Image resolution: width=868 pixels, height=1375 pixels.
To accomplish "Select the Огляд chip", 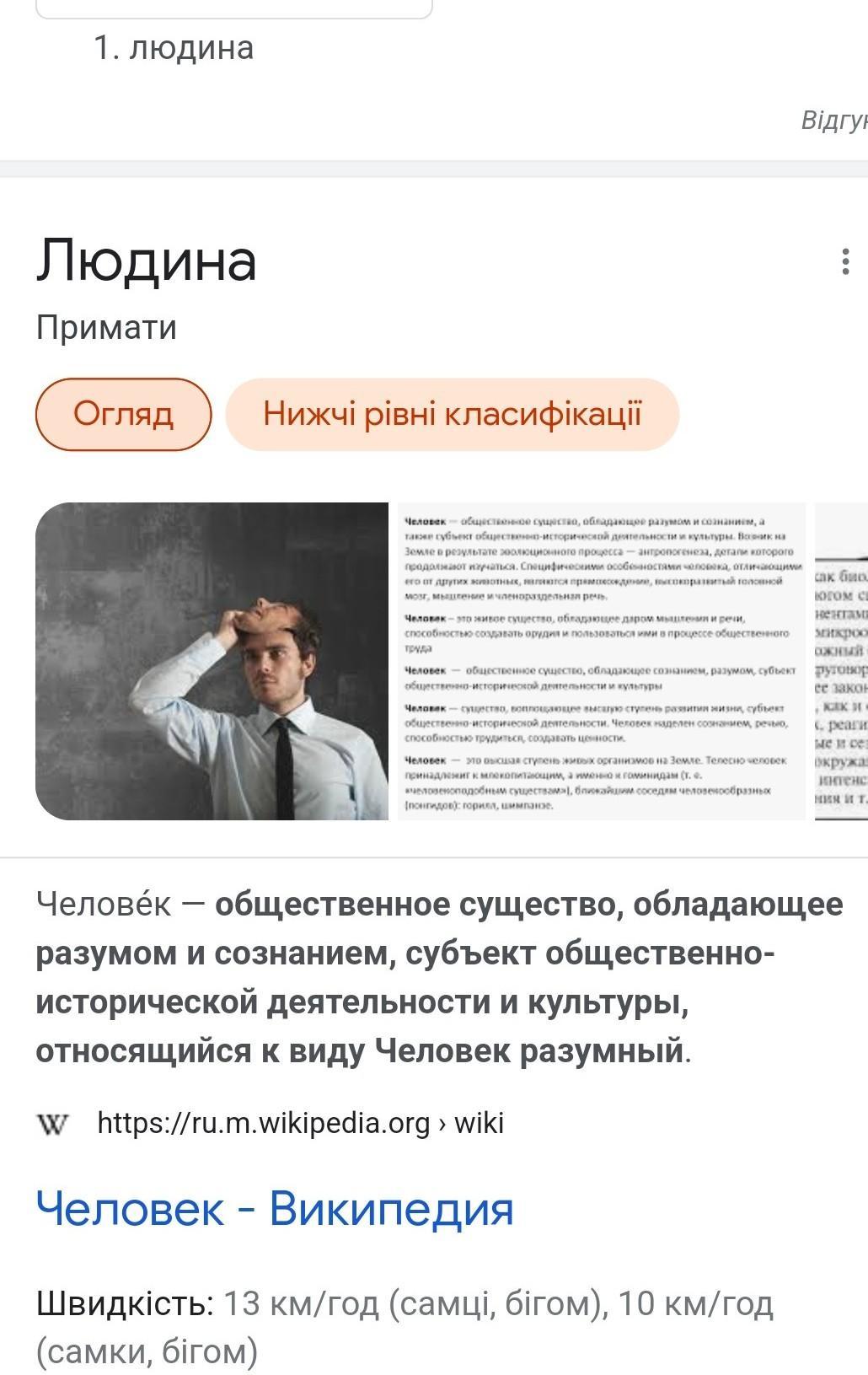I will tap(124, 414).
